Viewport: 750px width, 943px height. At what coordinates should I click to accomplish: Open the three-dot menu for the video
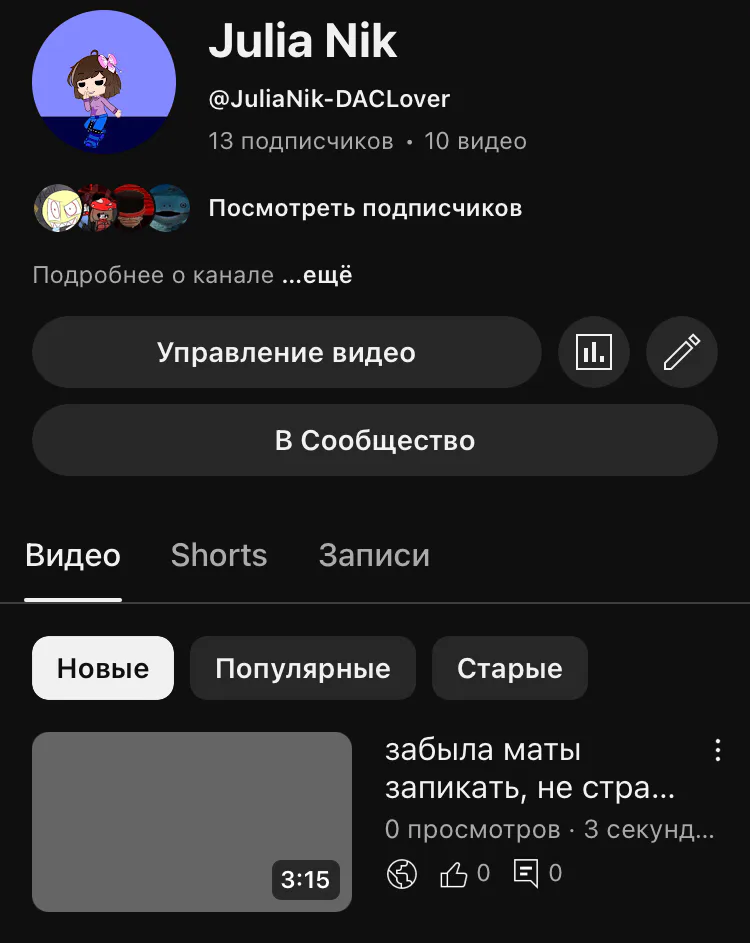coord(717,751)
